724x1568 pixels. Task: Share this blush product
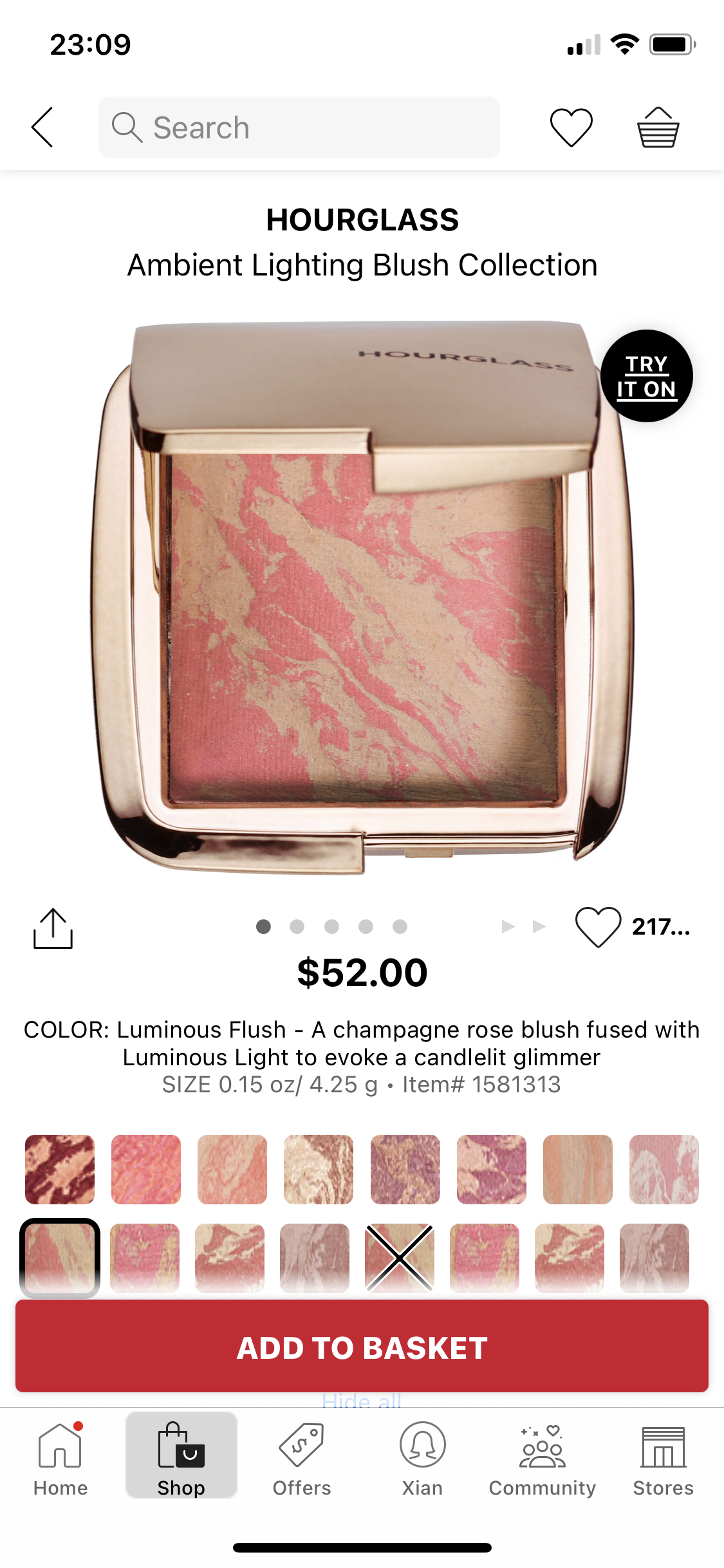click(53, 928)
